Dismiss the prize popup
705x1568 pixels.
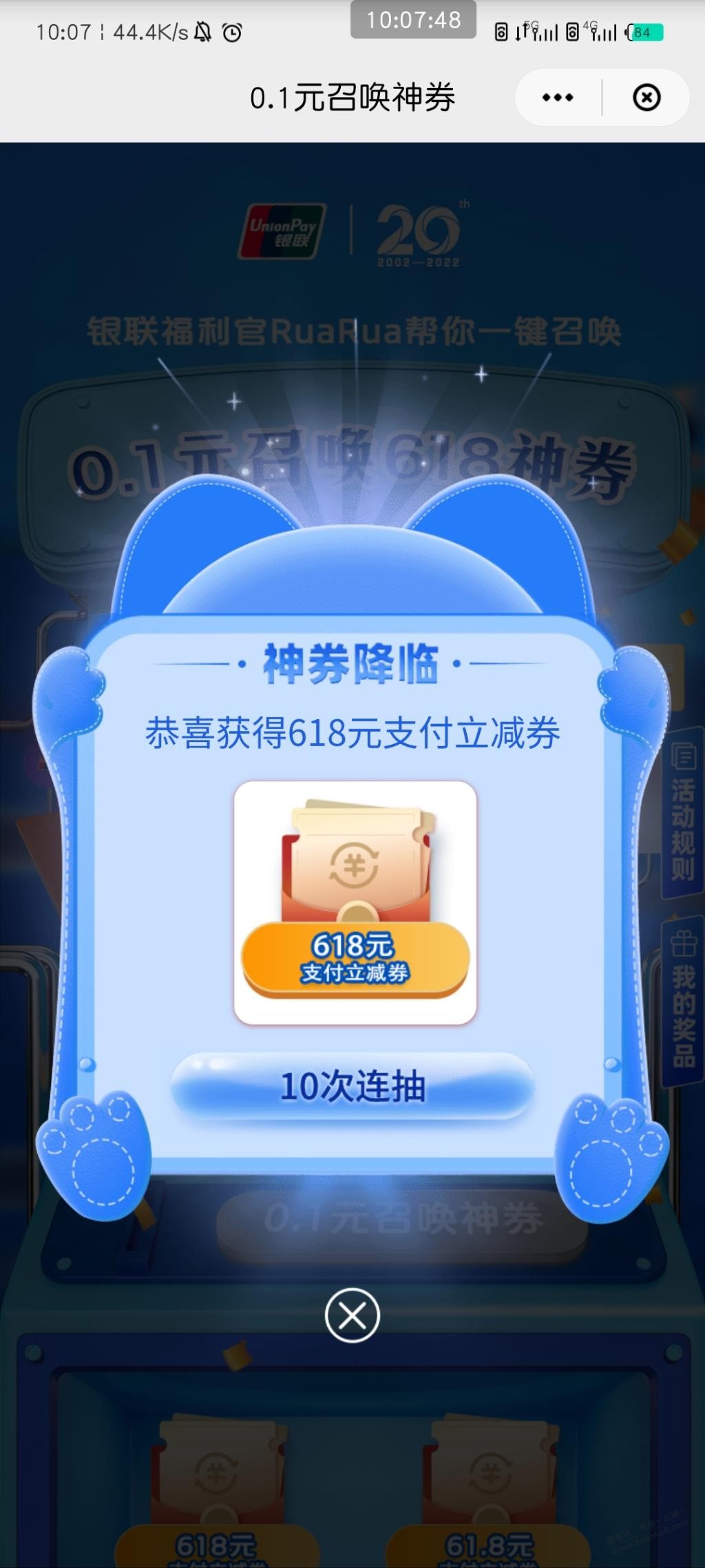tap(352, 1315)
